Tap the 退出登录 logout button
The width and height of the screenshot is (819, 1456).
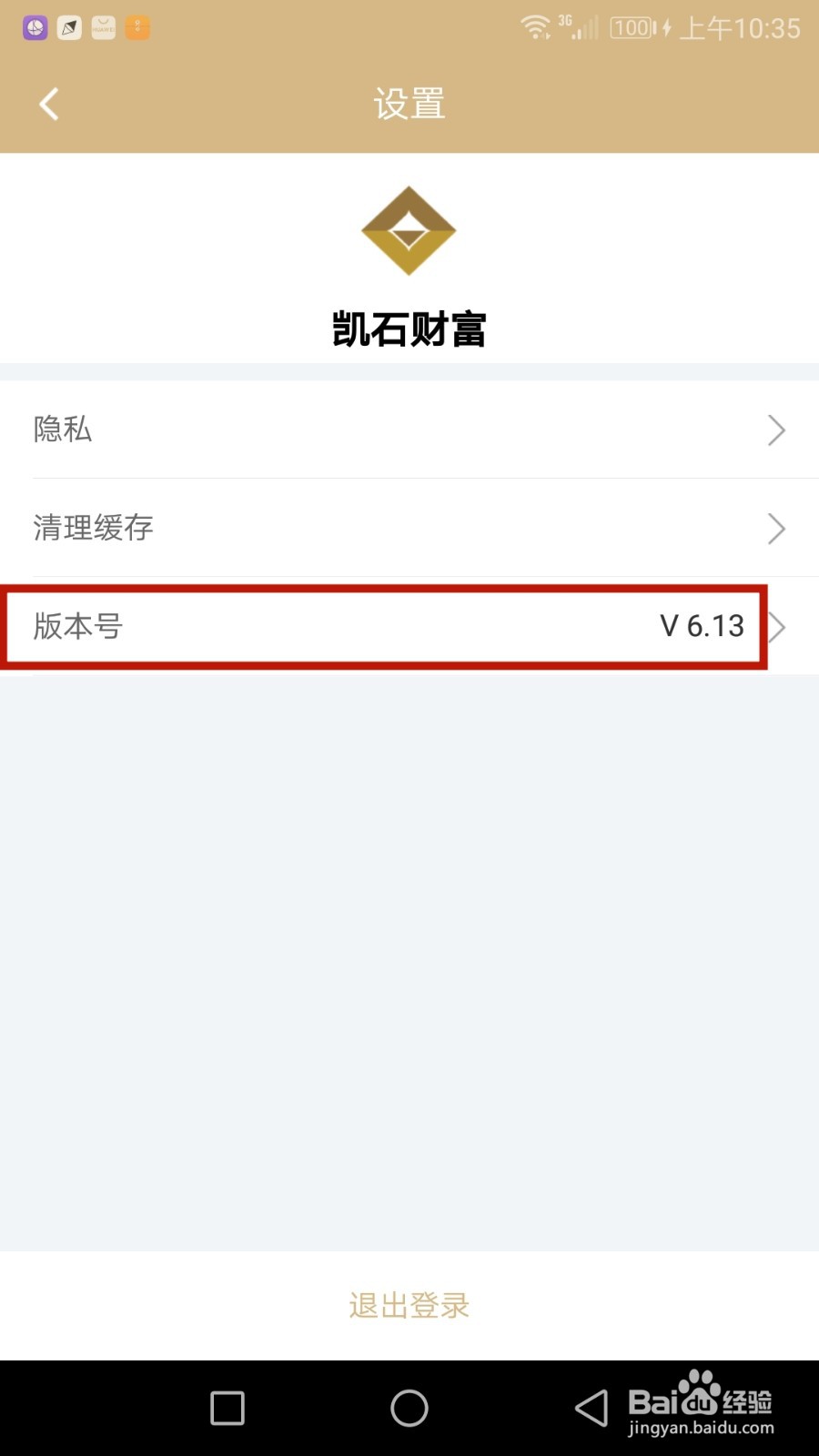pos(409,1305)
